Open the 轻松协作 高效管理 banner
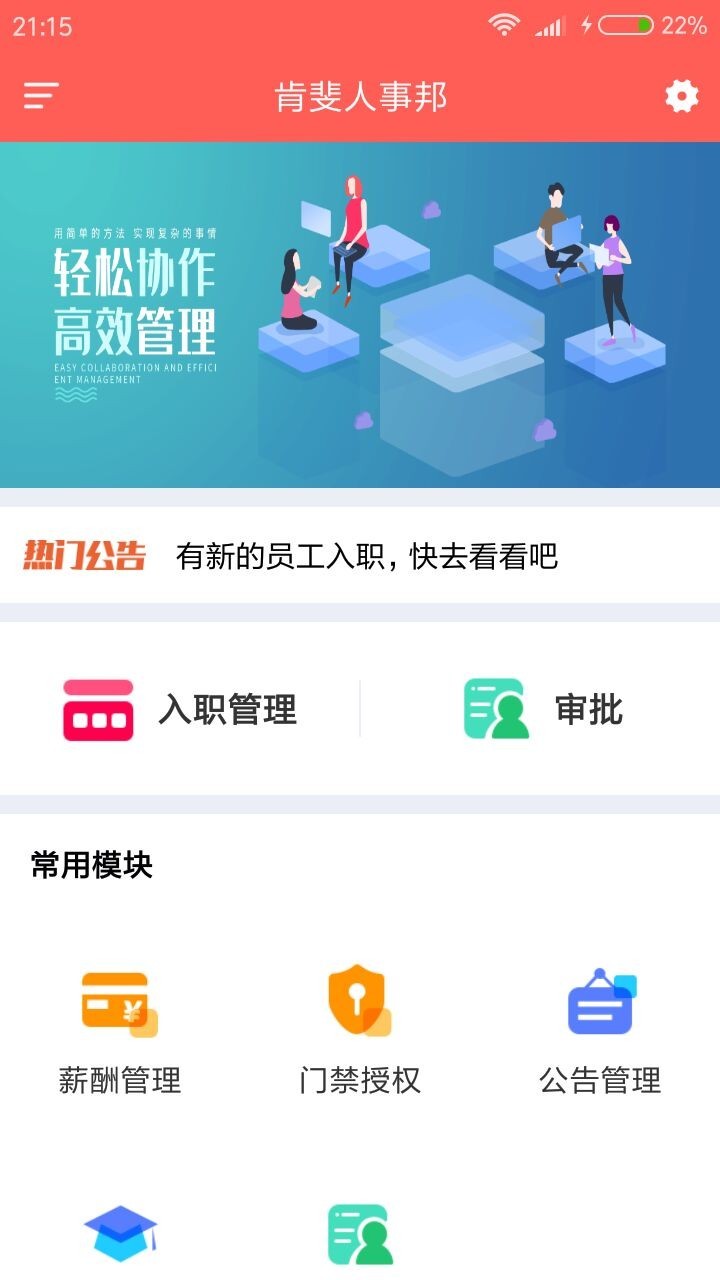The height and width of the screenshot is (1280, 720). (x=360, y=315)
